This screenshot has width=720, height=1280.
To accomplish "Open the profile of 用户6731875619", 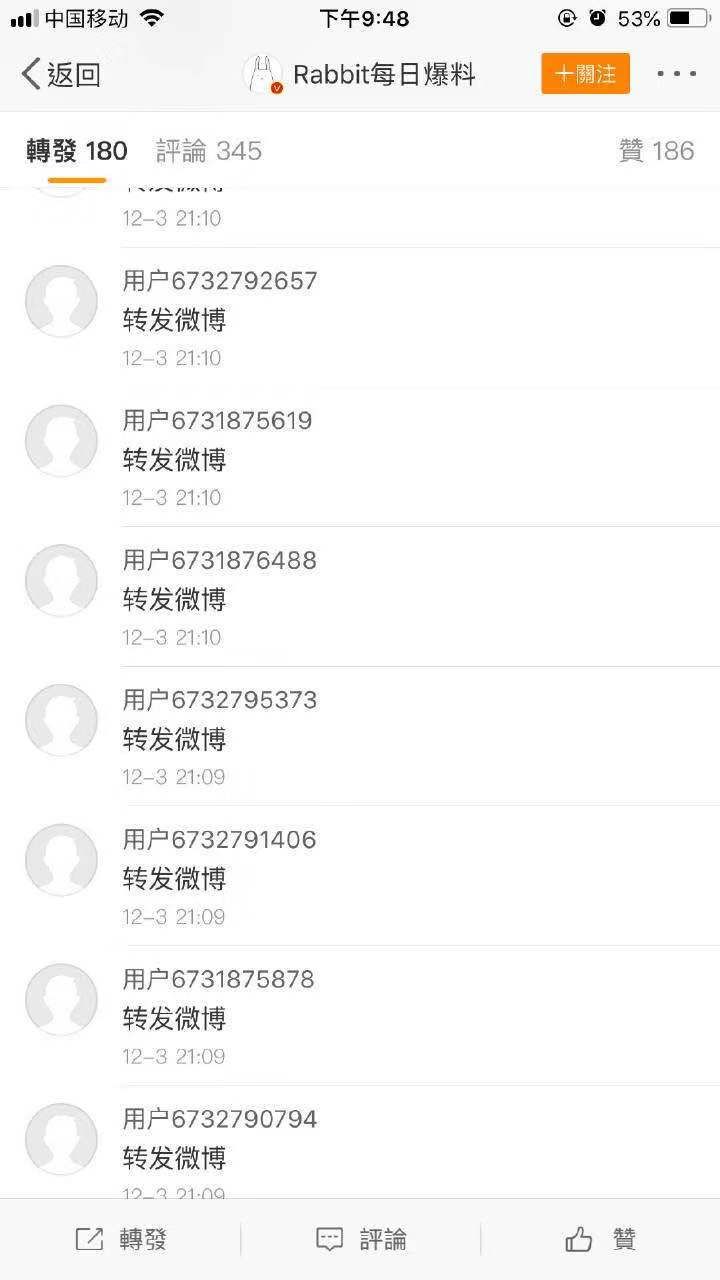I will pos(218,420).
